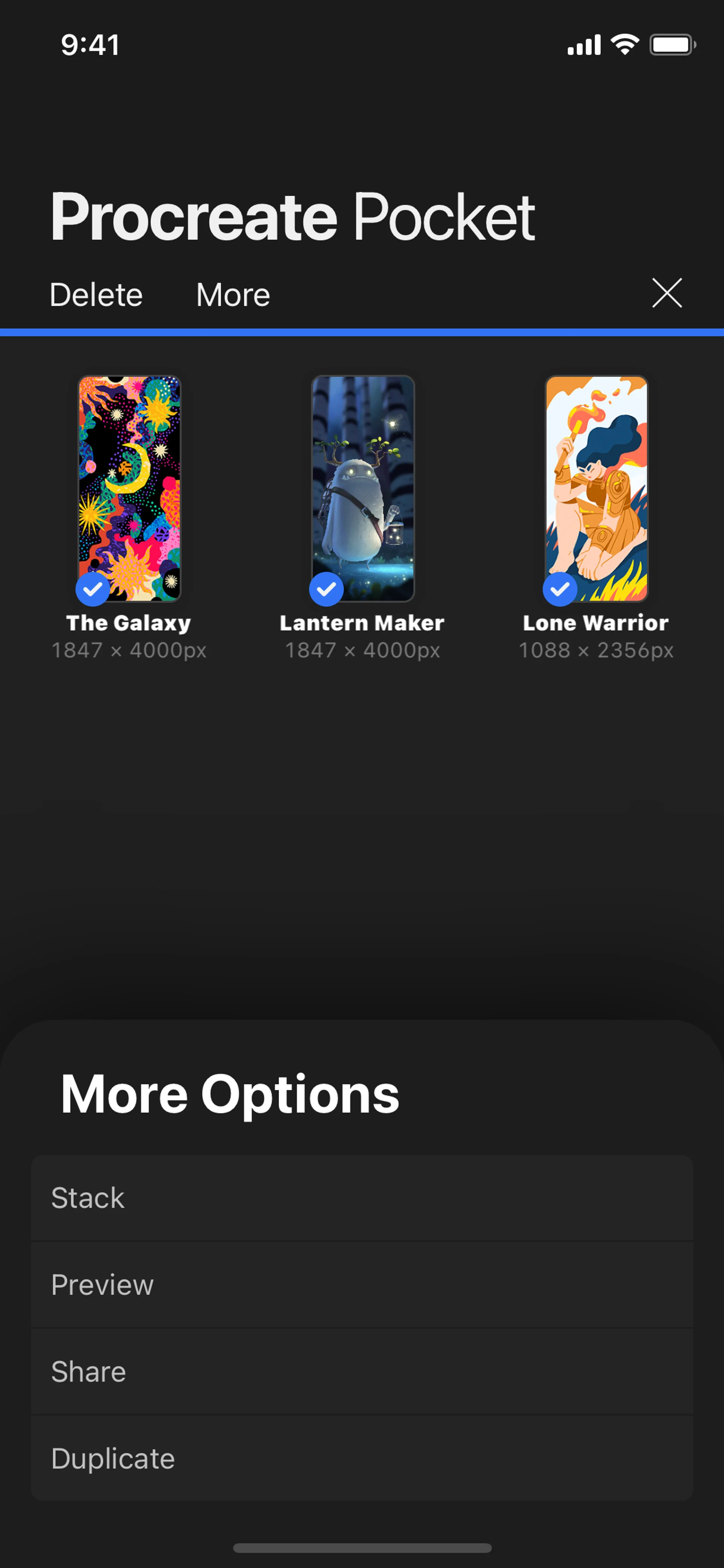Image resolution: width=724 pixels, height=1568 pixels.
Task: Tap the Wi-Fi icon in status bar
Action: (x=624, y=44)
